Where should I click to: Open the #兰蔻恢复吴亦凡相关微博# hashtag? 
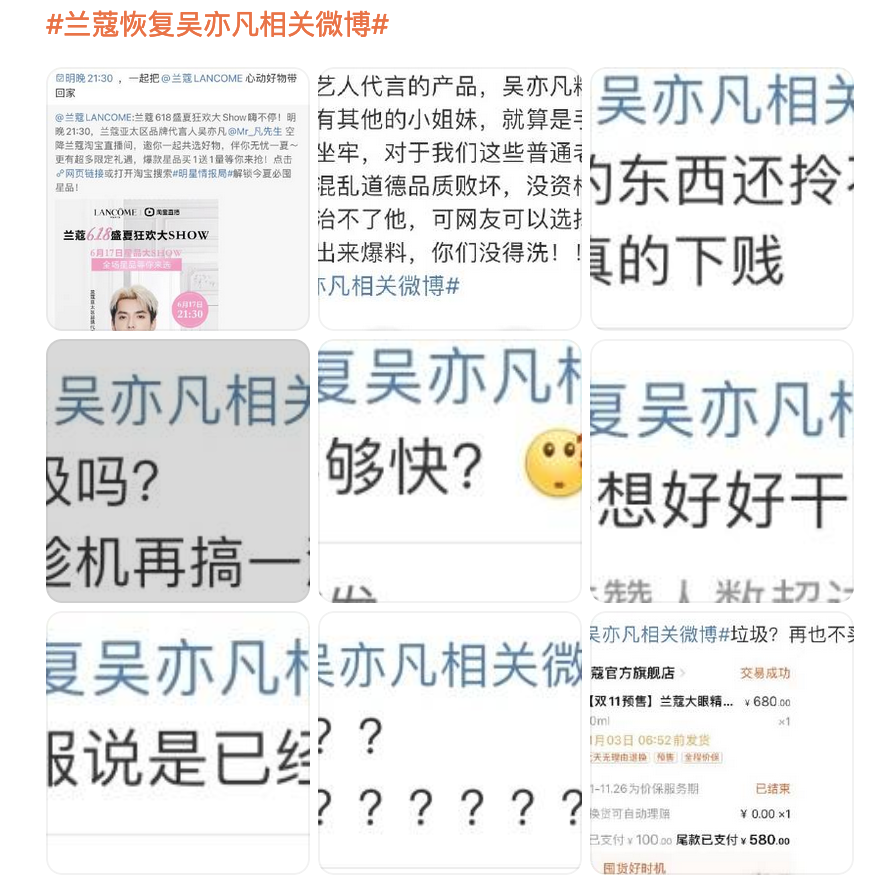click(x=217, y=25)
